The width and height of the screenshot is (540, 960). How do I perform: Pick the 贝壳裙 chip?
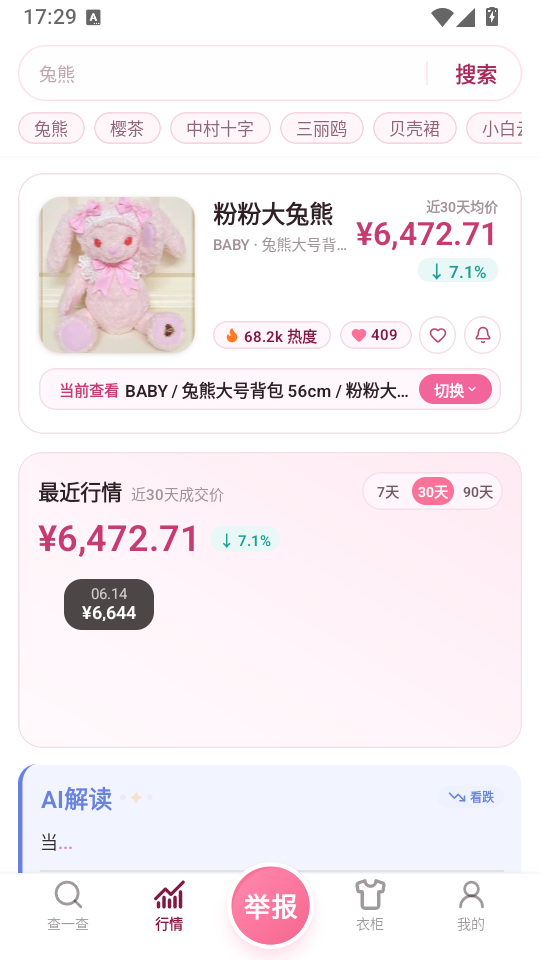414,129
